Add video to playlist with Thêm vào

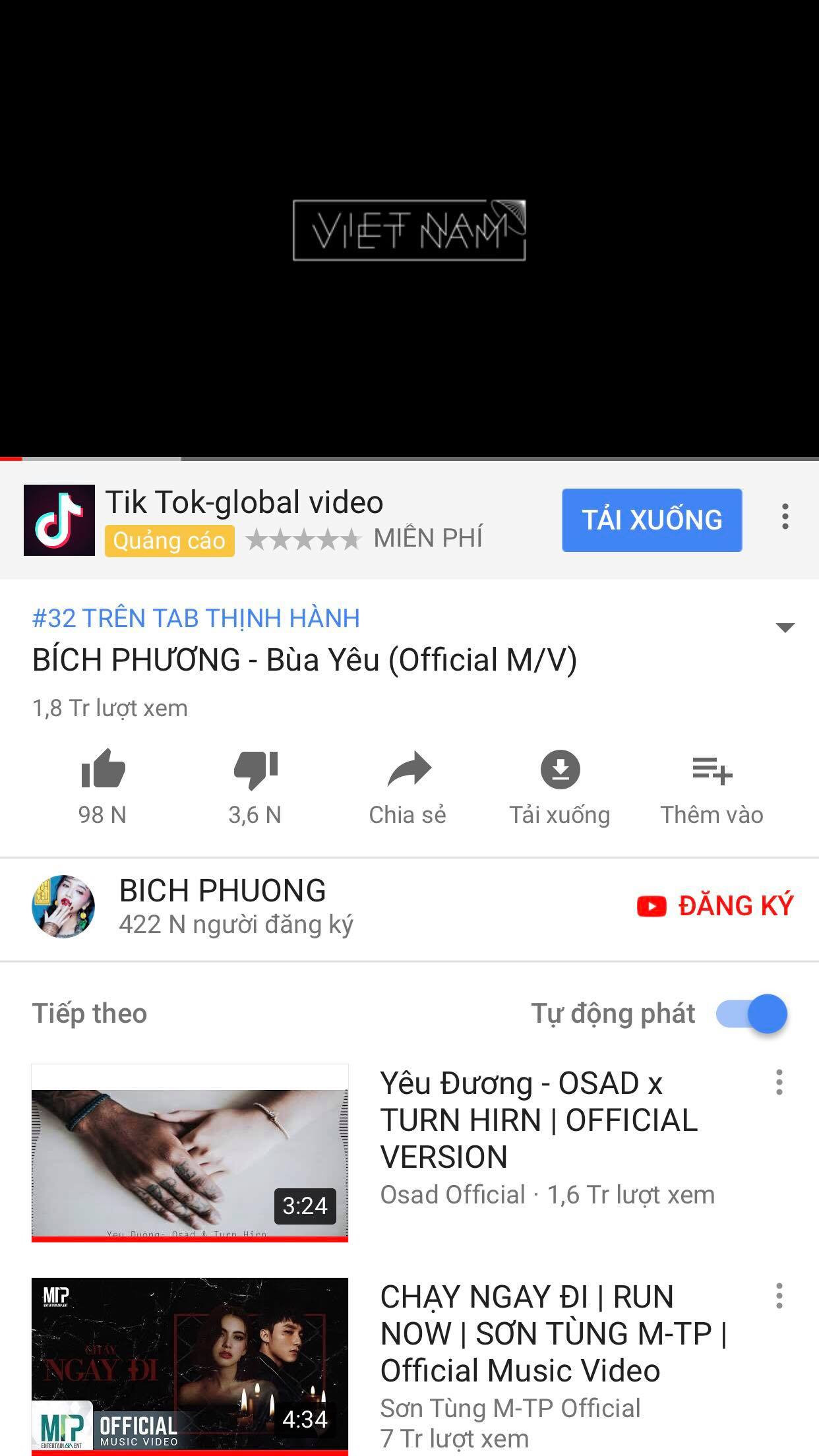(x=712, y=770)
